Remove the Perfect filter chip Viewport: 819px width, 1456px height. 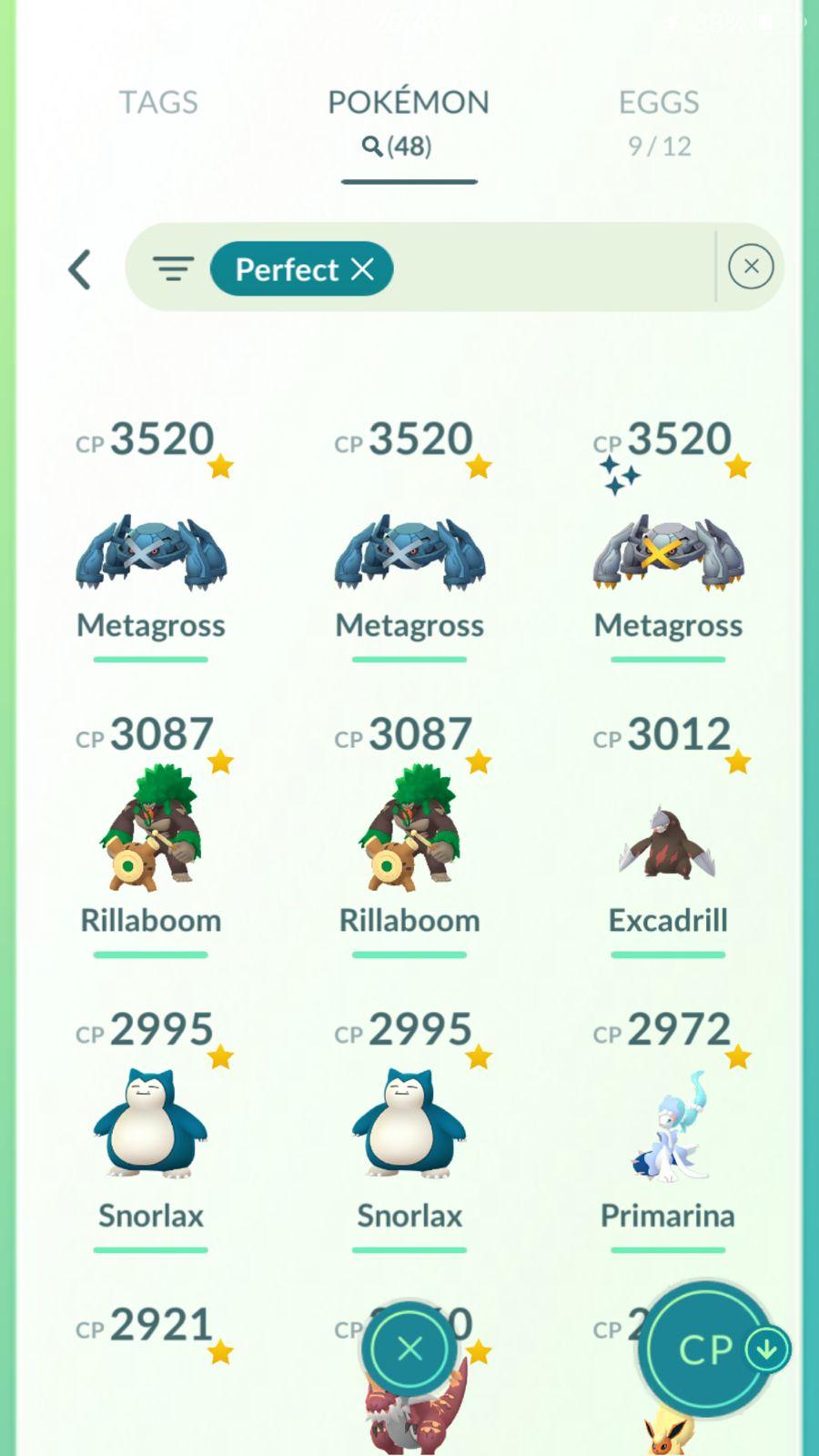[362, 269]
